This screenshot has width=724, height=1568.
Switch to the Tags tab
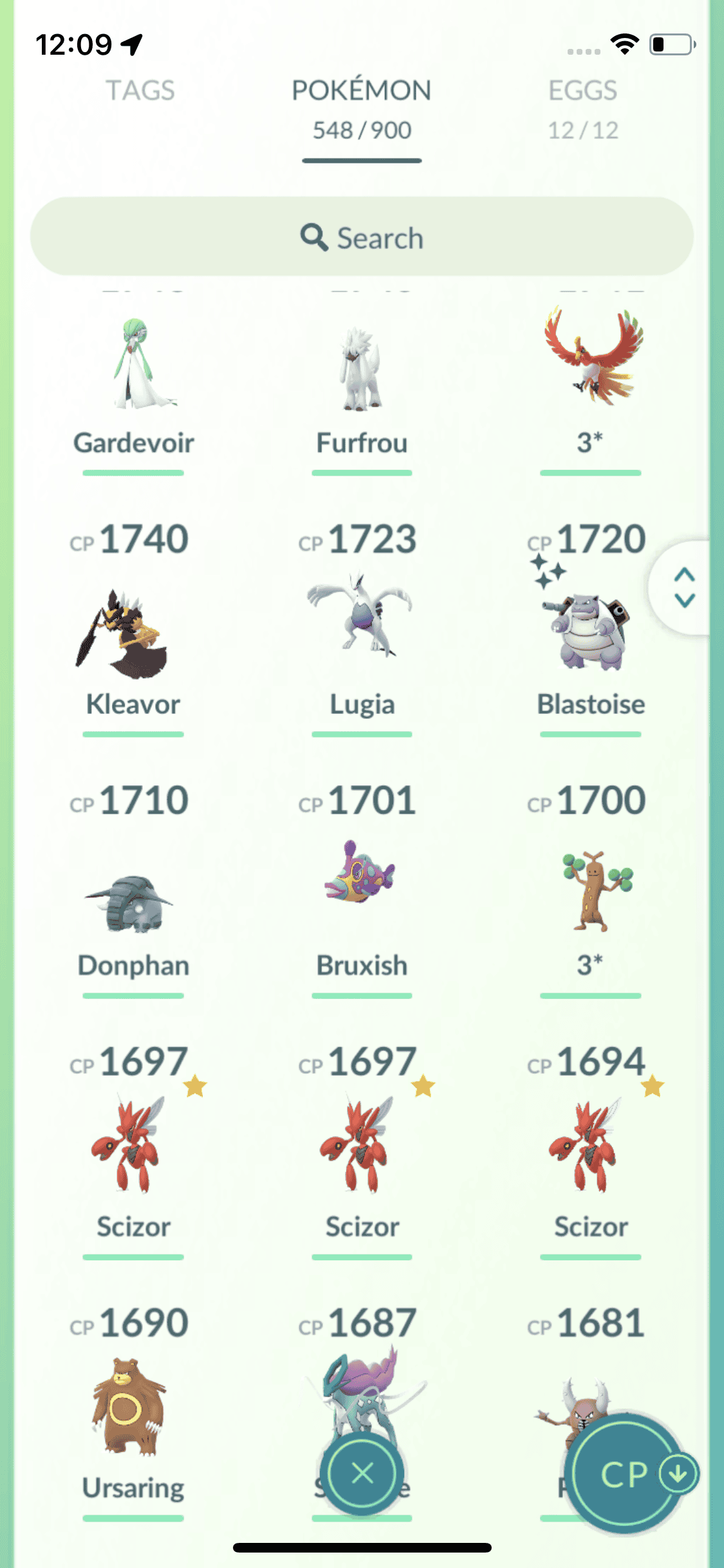coord(140,91)
